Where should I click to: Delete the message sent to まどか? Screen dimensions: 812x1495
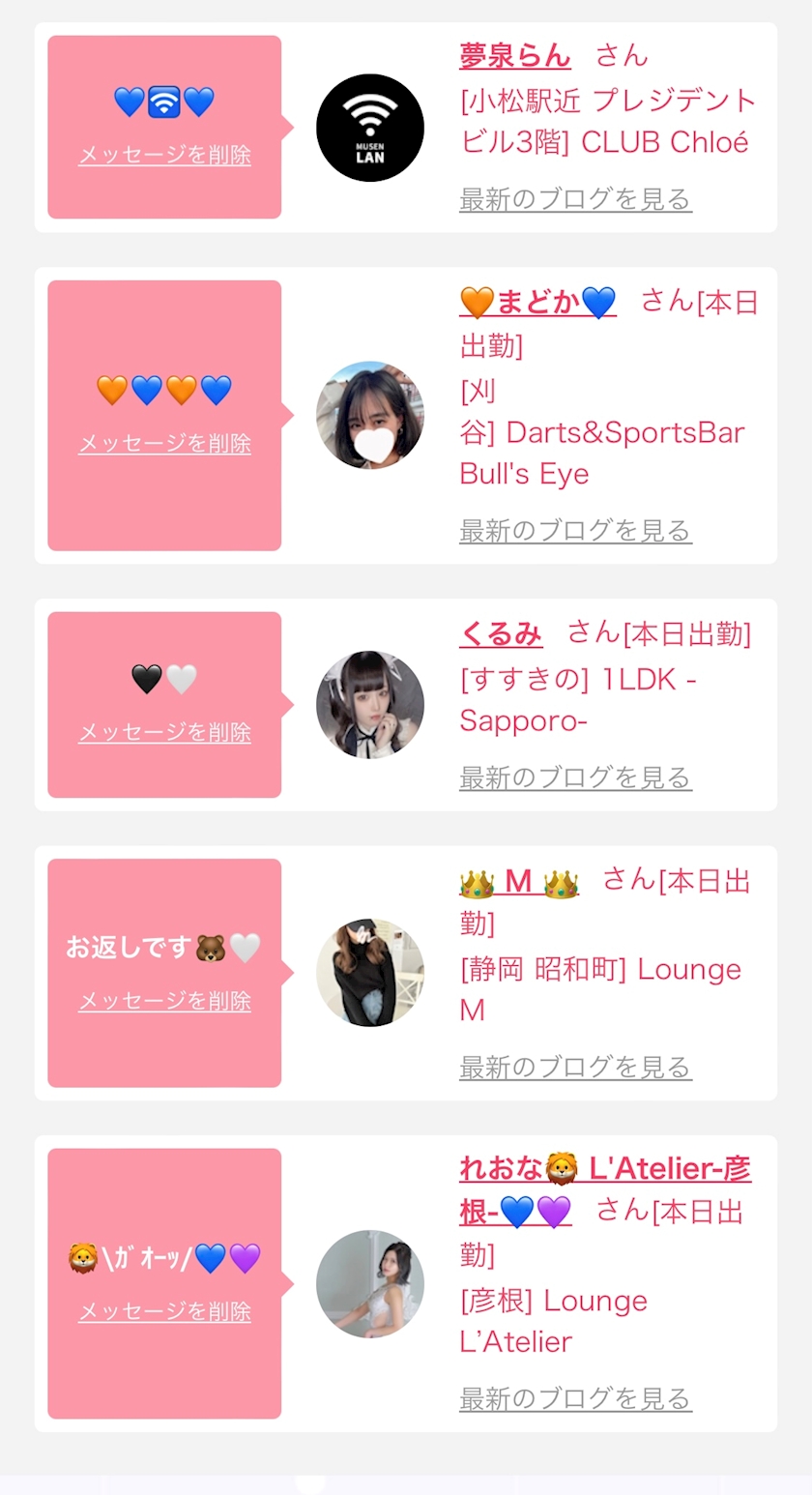pyautogui.click(x=164, y=443)
